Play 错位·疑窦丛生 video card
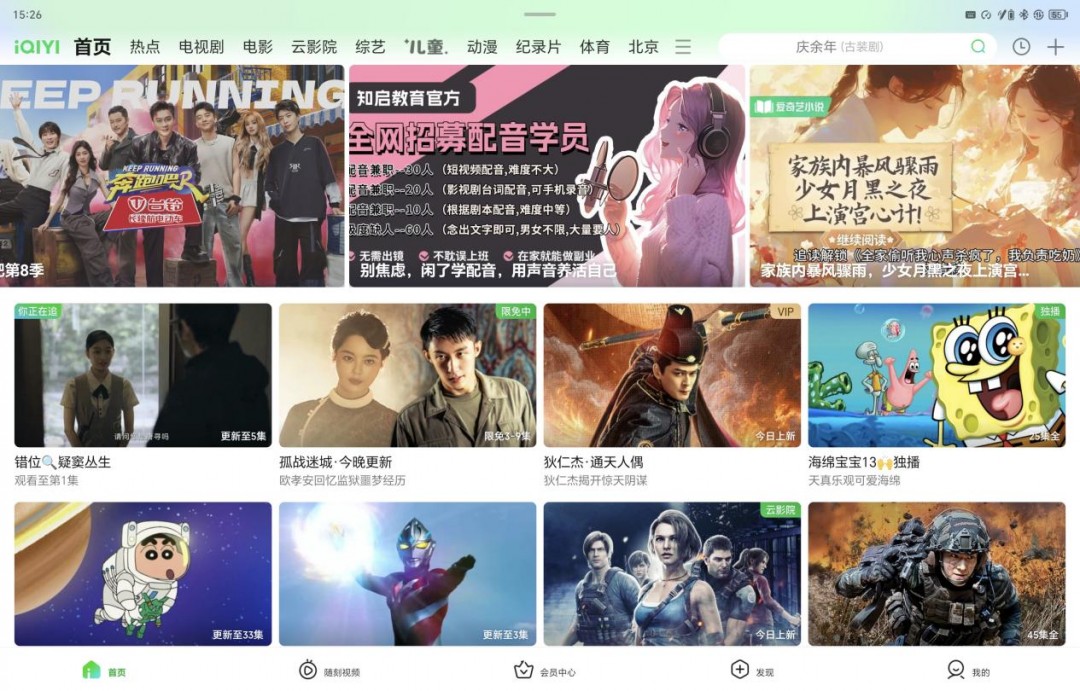The image size is (1080, 691). [x=143, y=376]
